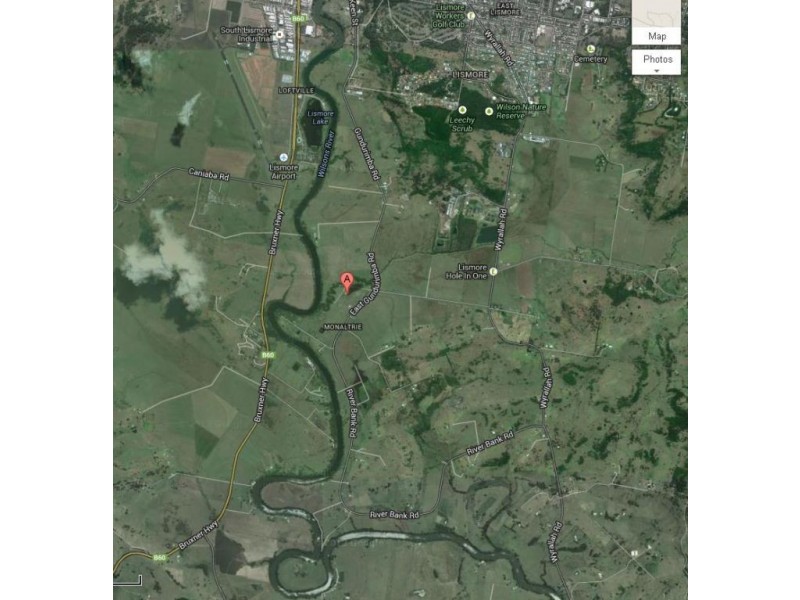Open the Photos dropdown
800x600 pixels.
pyautogui.click(x=657, y=62)
